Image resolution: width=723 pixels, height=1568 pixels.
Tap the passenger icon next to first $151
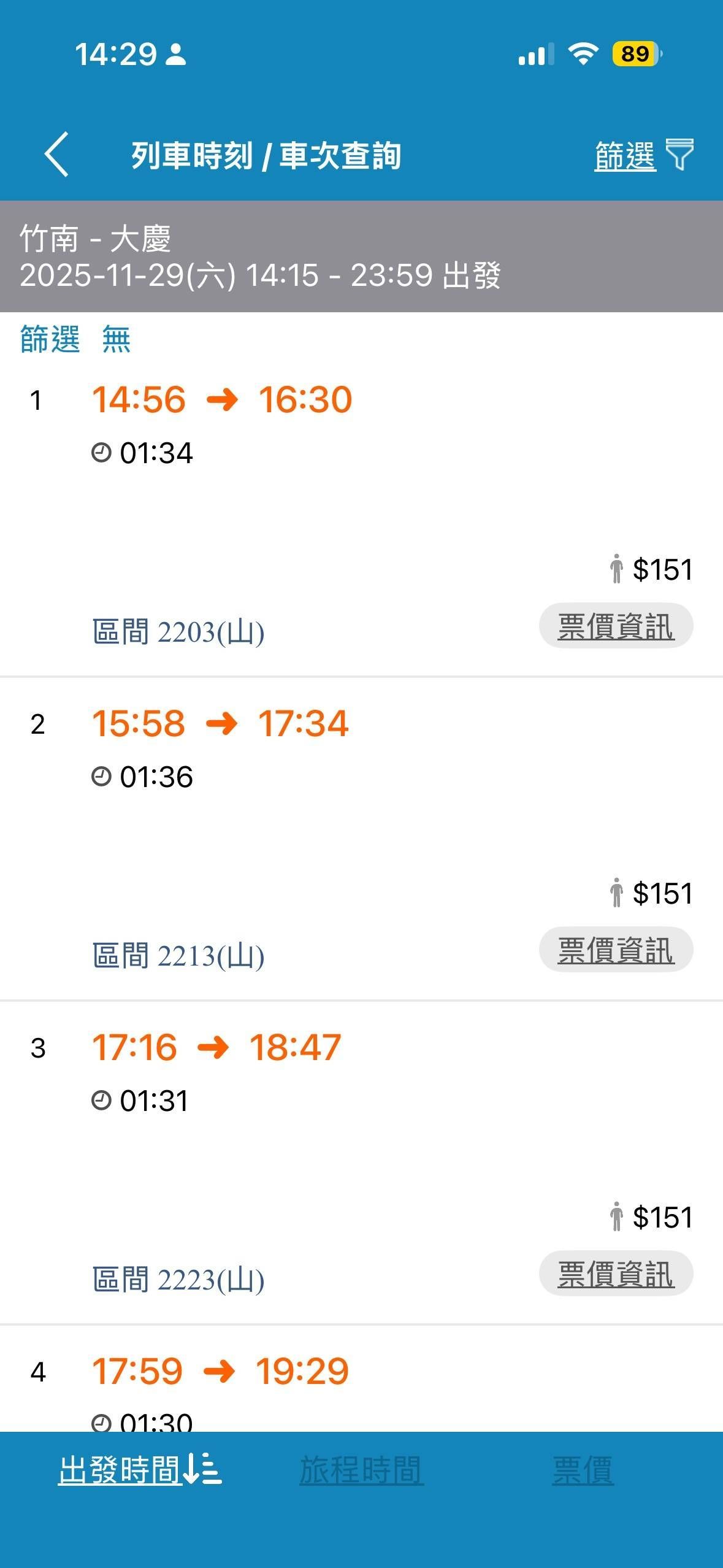616,569
